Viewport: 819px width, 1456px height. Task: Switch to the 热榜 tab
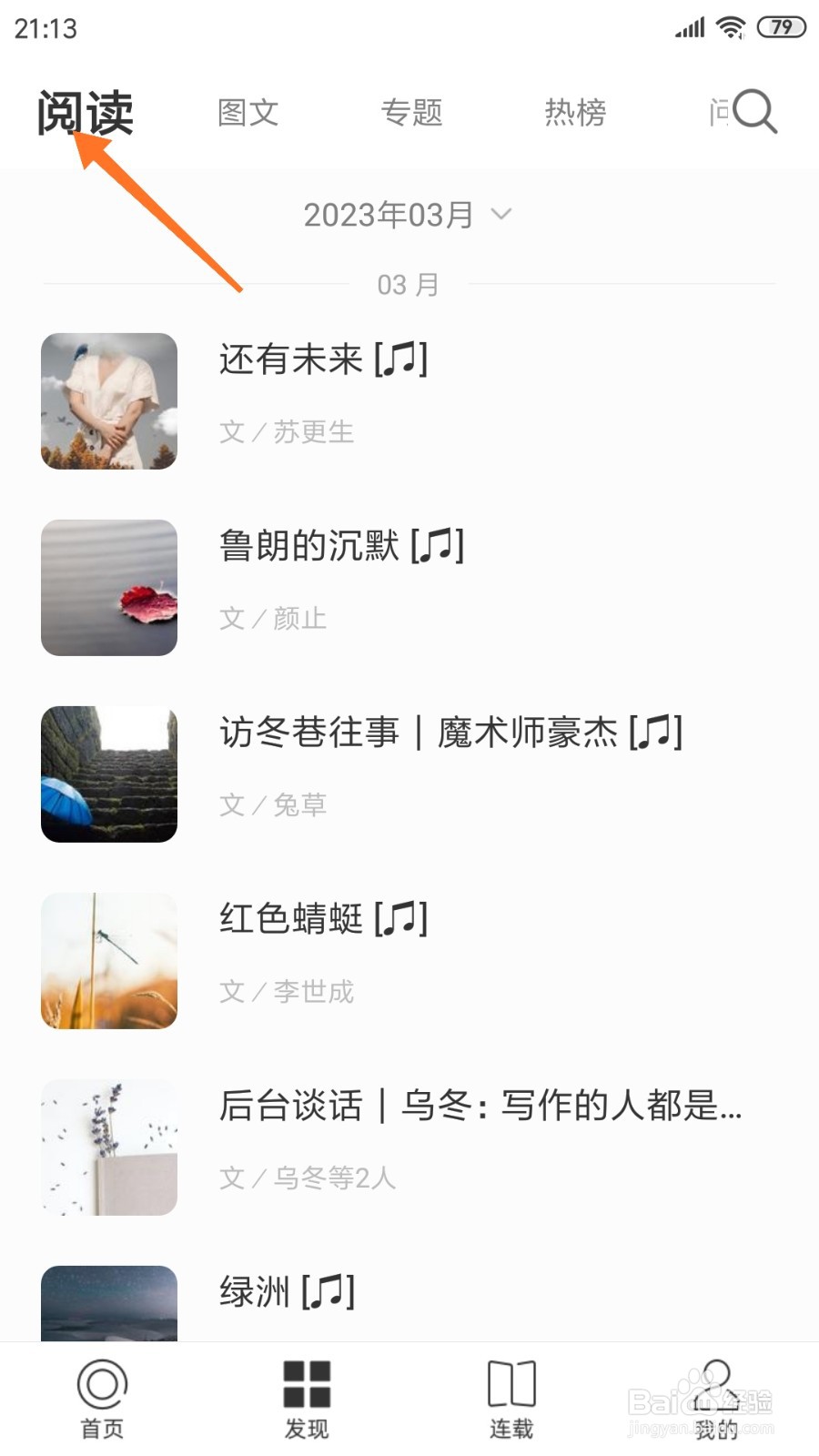coord(575,113)
